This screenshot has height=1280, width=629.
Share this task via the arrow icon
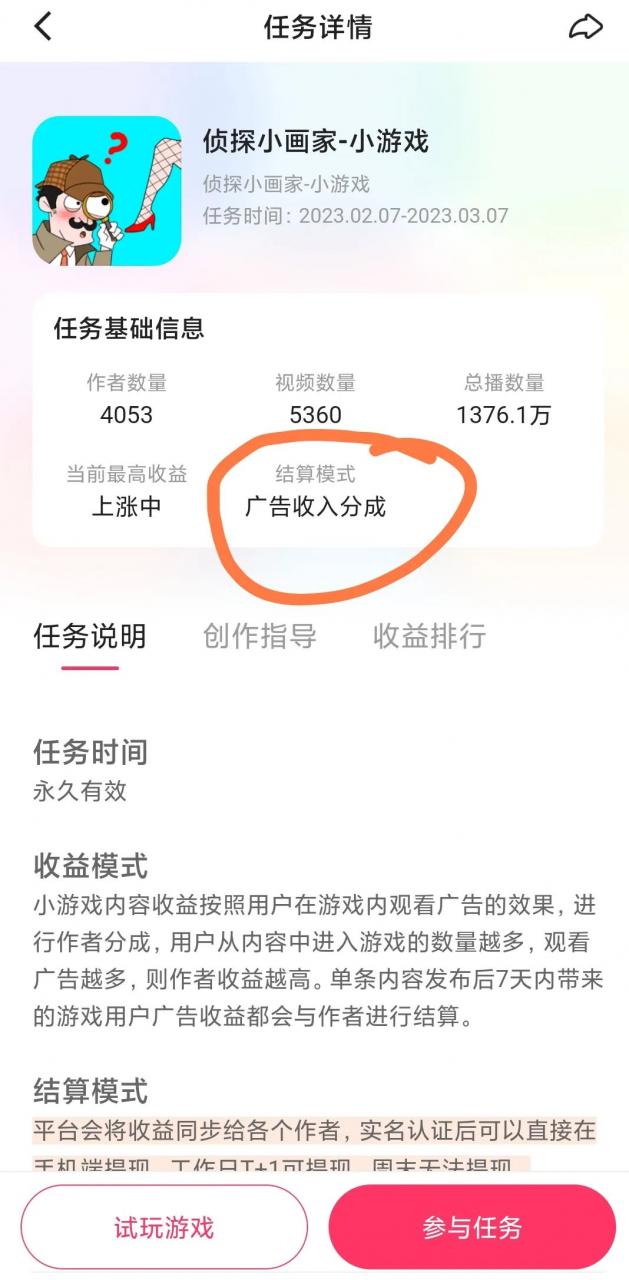(x=586, y=27)
